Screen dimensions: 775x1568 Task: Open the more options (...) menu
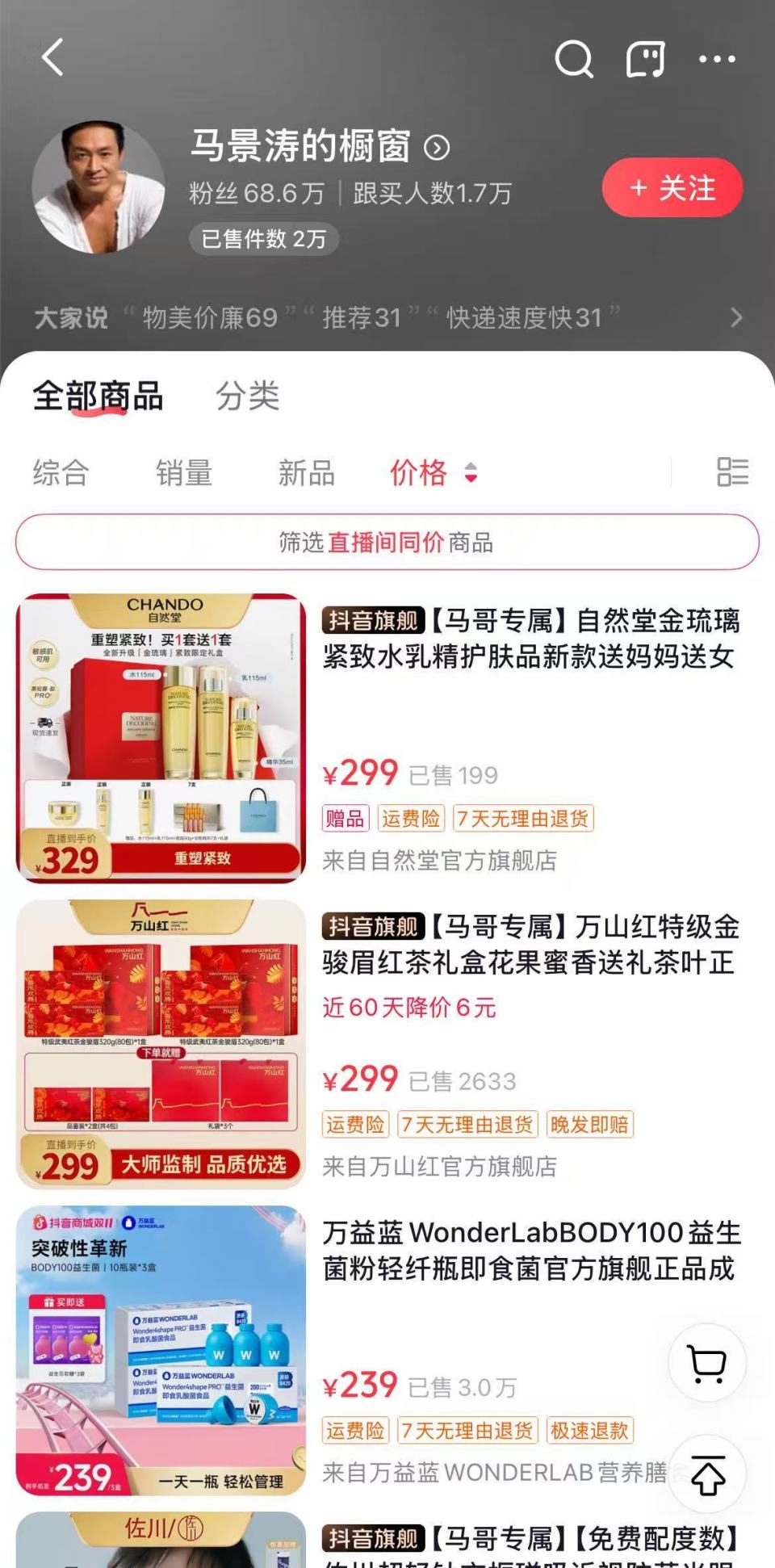click(717, 58)
